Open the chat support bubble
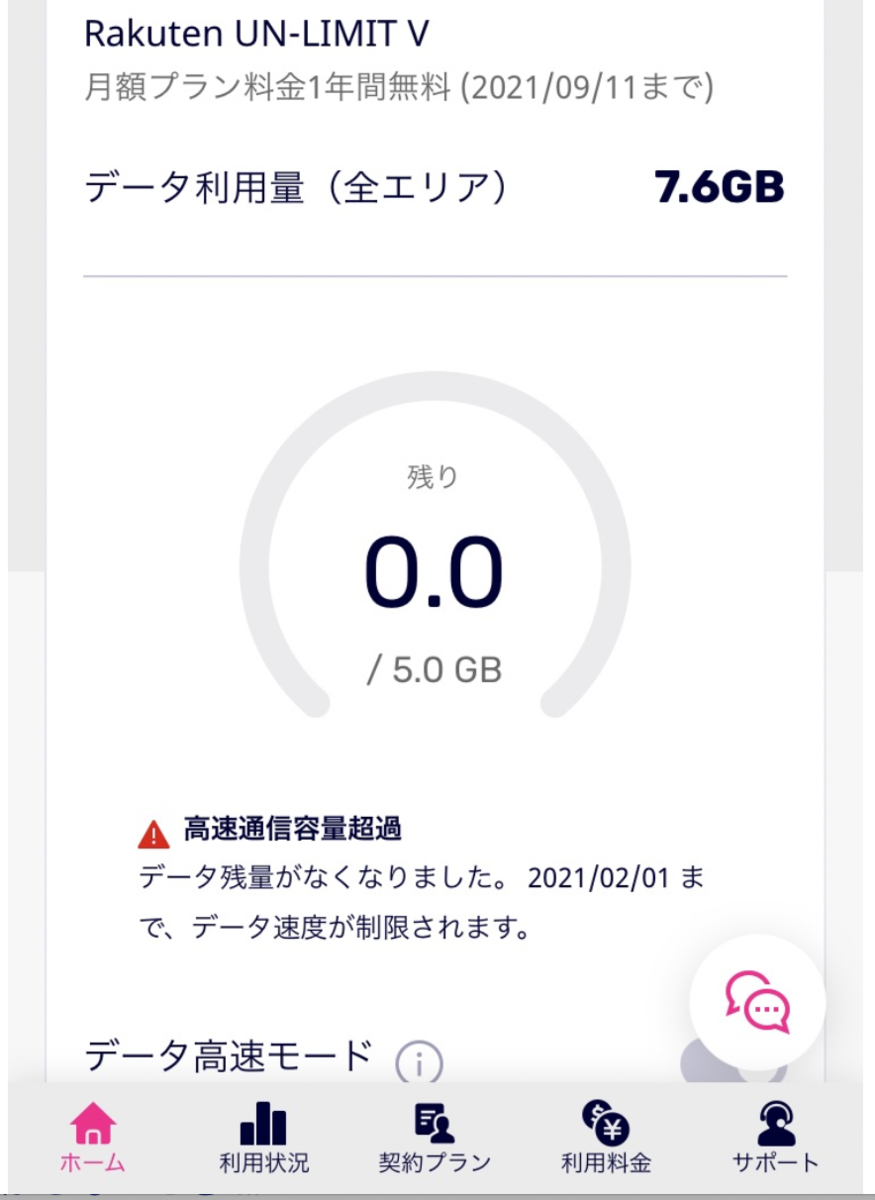Screen dimensions: 875x1200 [x=757, y=1002]
